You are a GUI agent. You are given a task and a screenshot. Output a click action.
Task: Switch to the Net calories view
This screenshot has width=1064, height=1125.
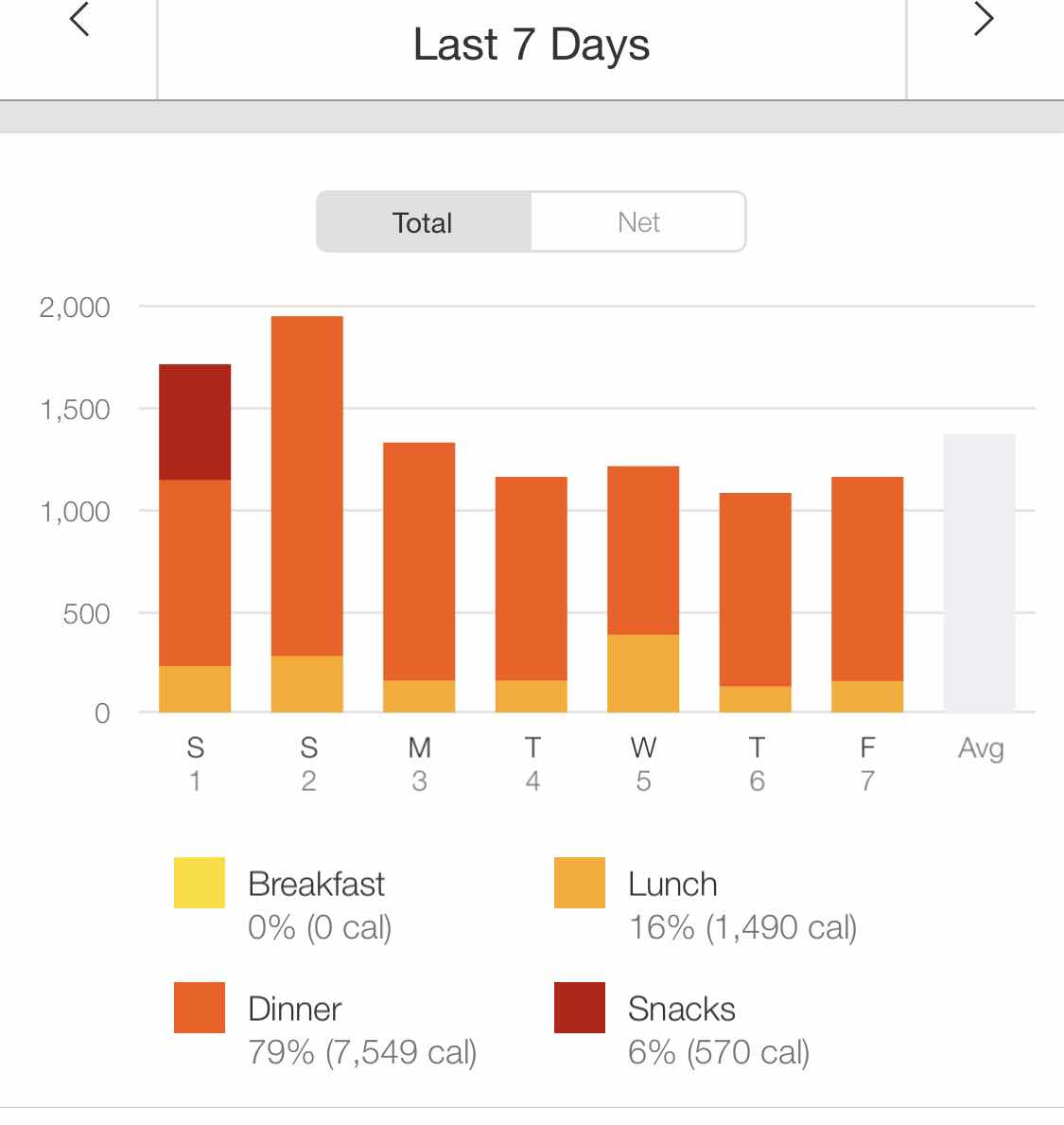(x=638, y=222)
